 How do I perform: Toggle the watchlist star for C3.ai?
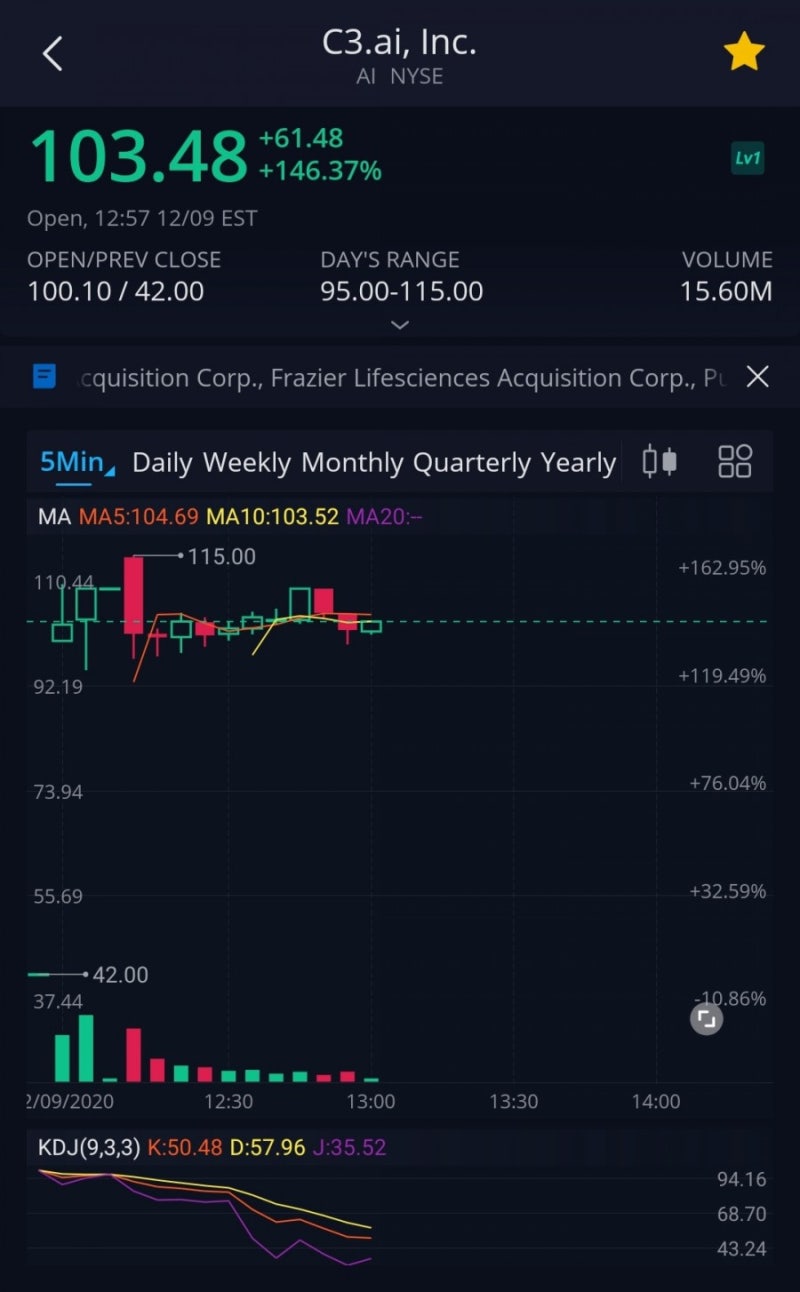[744, 52]
